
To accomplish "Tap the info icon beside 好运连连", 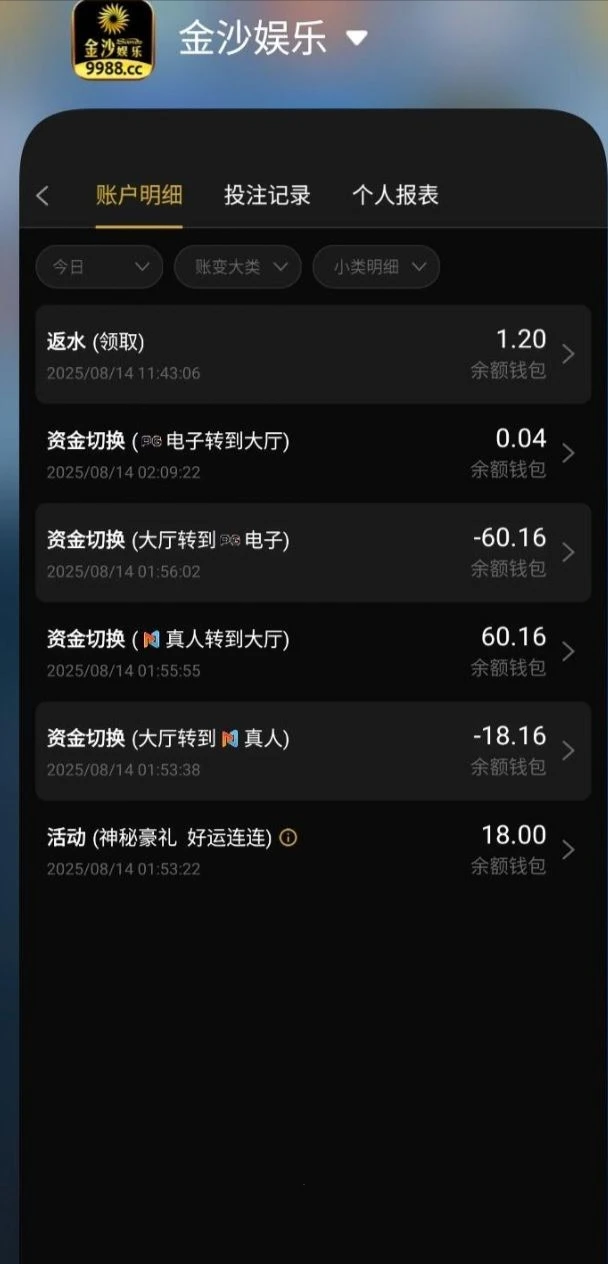I will 288,838.
